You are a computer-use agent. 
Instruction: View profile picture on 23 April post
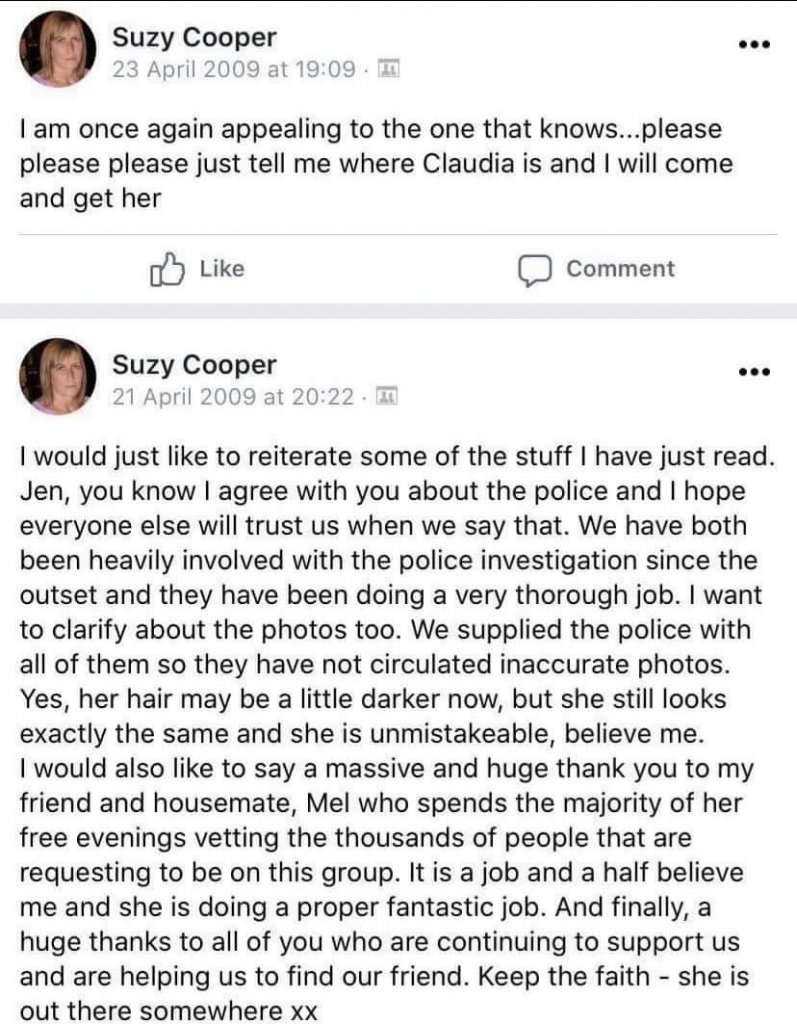58,53
